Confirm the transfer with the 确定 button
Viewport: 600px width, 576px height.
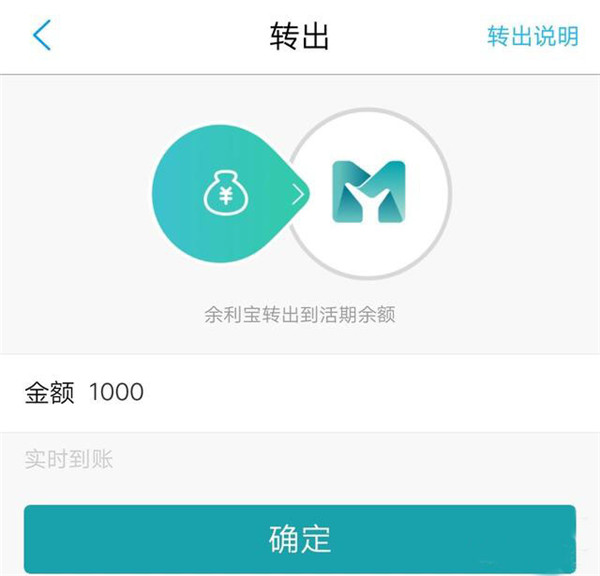tap(300, 539)
